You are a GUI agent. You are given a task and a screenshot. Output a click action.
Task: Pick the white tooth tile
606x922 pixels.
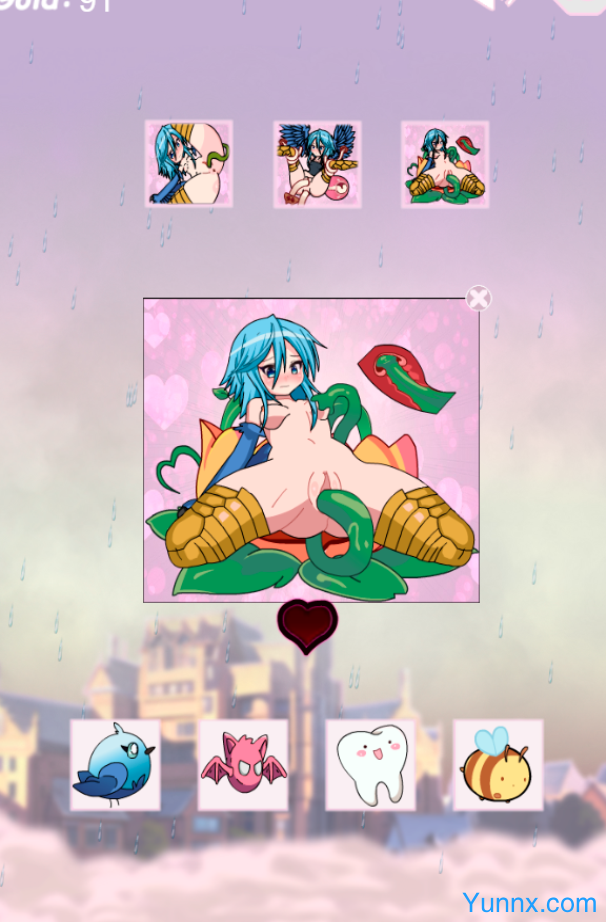(370, 765)
